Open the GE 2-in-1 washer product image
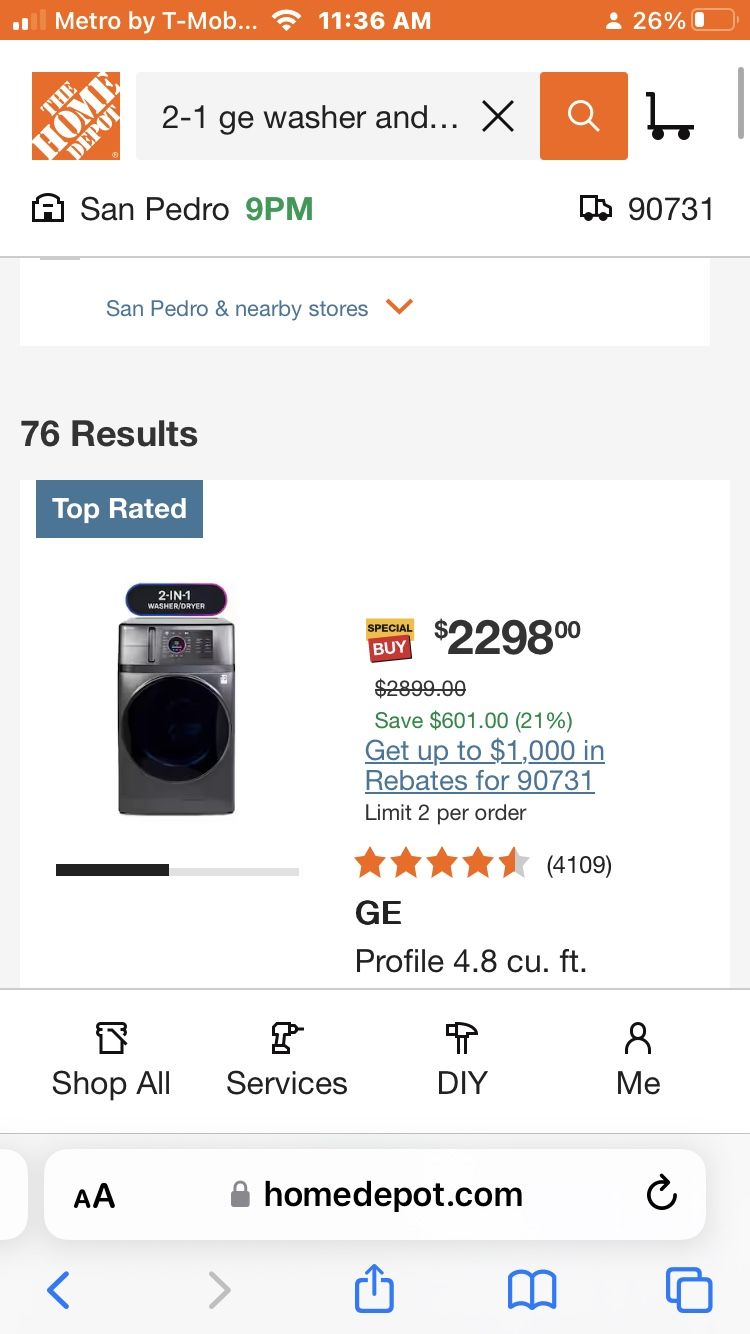Screen dimensions: 750x1334 click(x=176, y=700)
